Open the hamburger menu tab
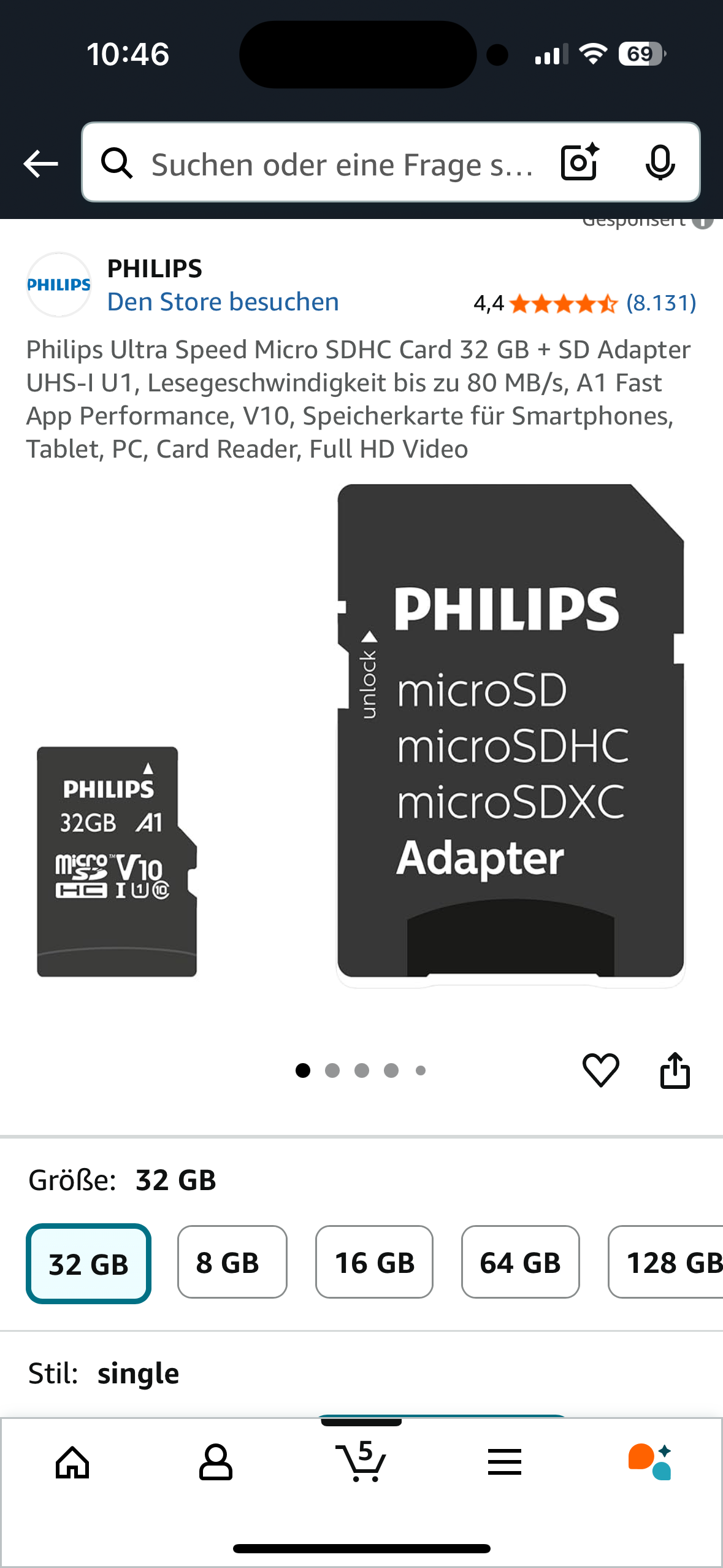723x1568 pixels. tap(505, 1462)
